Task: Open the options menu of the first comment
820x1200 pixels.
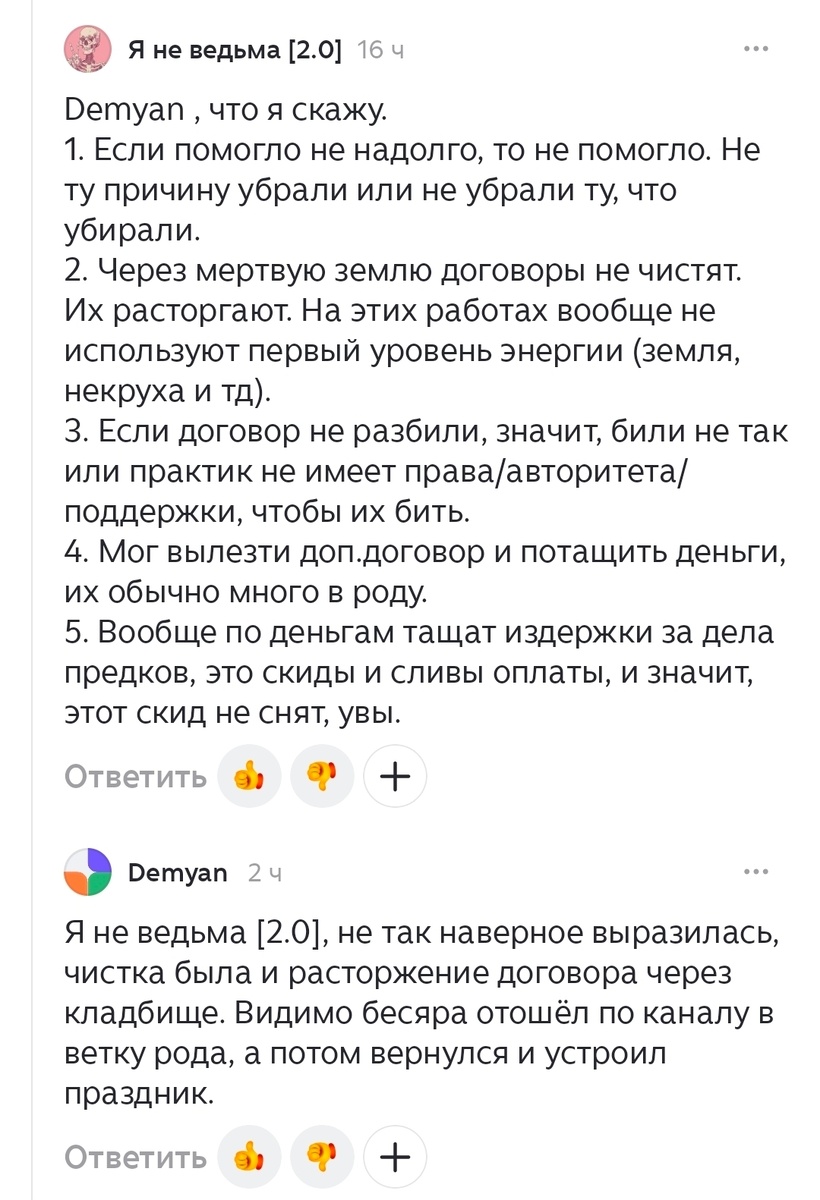Action: [755, 47]
